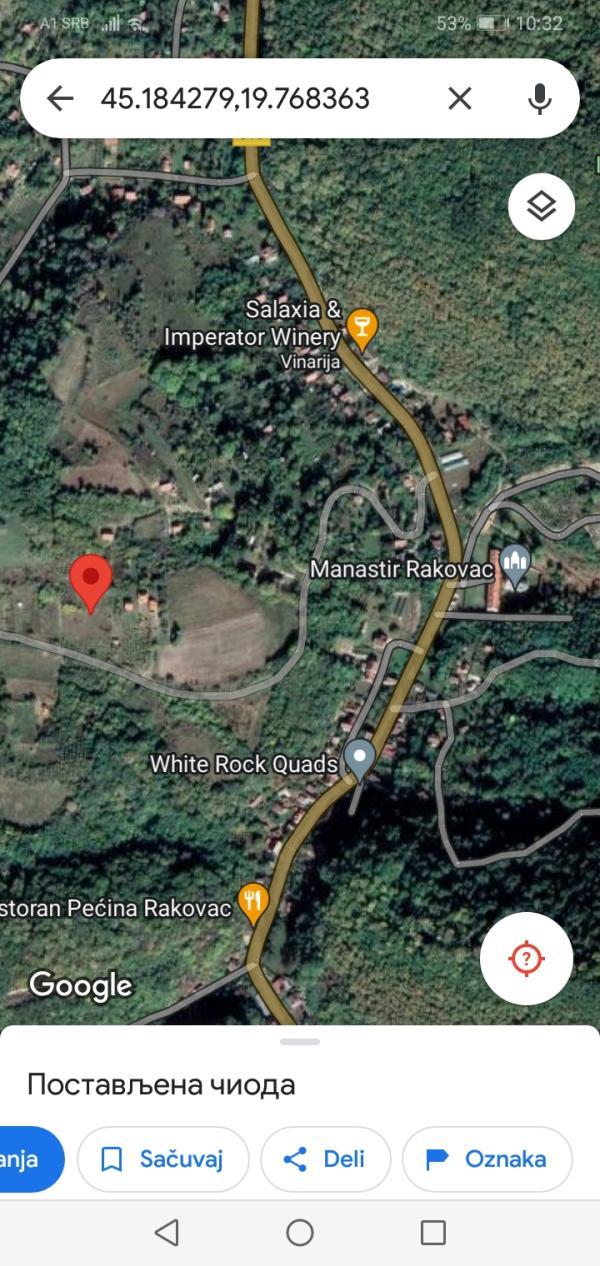Tap the partially visible blue directions button
Viewport: 600px width, 1266px height.
click(25, 1159)
